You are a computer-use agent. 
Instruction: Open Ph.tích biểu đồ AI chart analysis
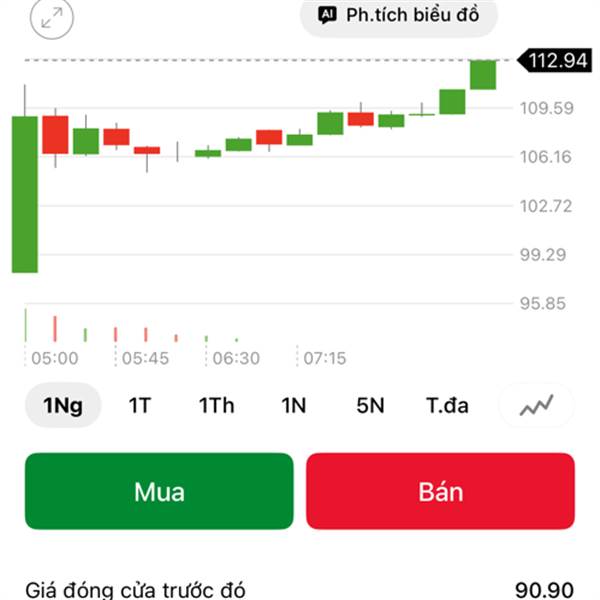[399, 15]
